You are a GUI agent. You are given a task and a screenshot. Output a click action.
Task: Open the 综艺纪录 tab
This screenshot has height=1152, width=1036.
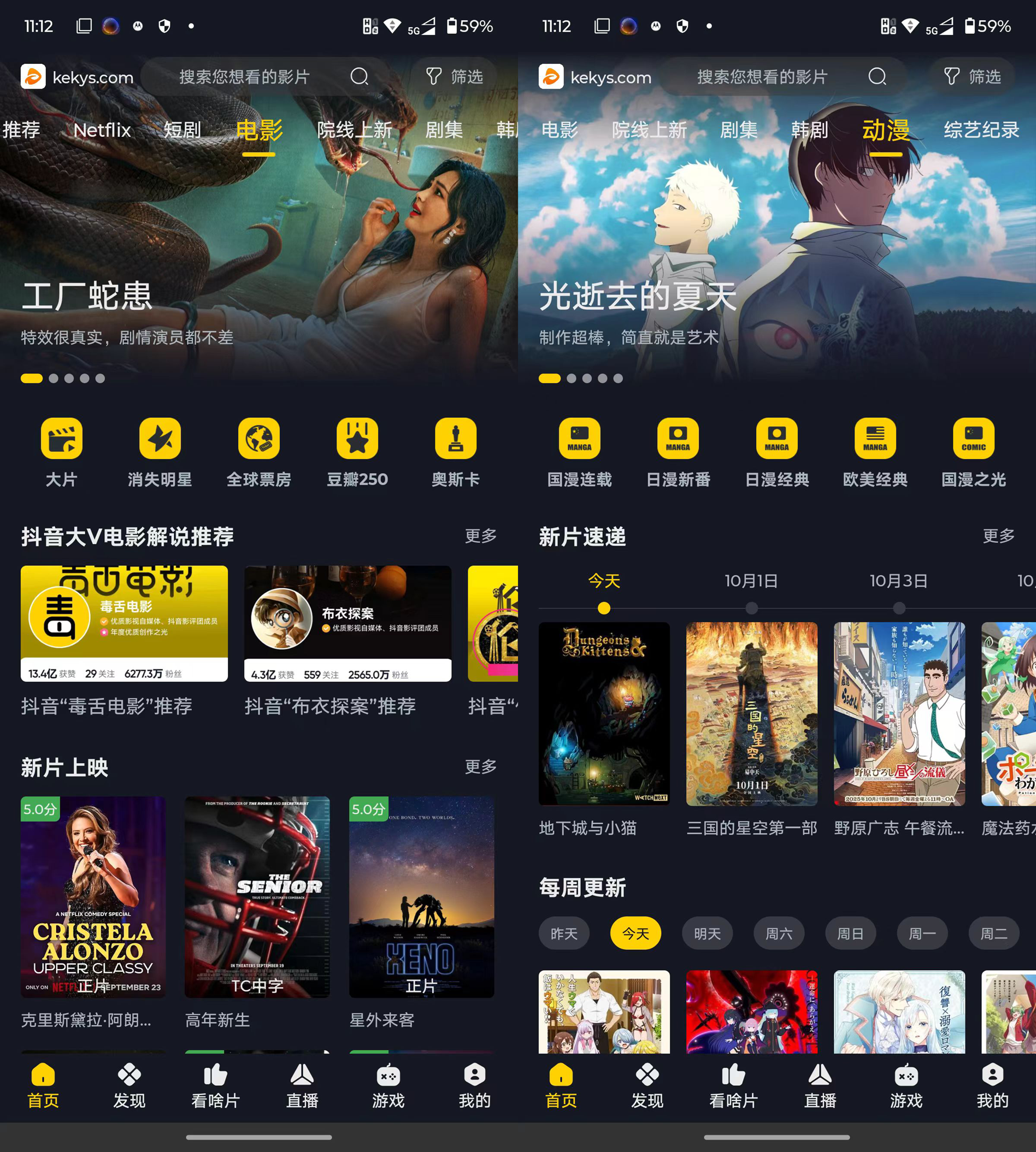point(981,130)
